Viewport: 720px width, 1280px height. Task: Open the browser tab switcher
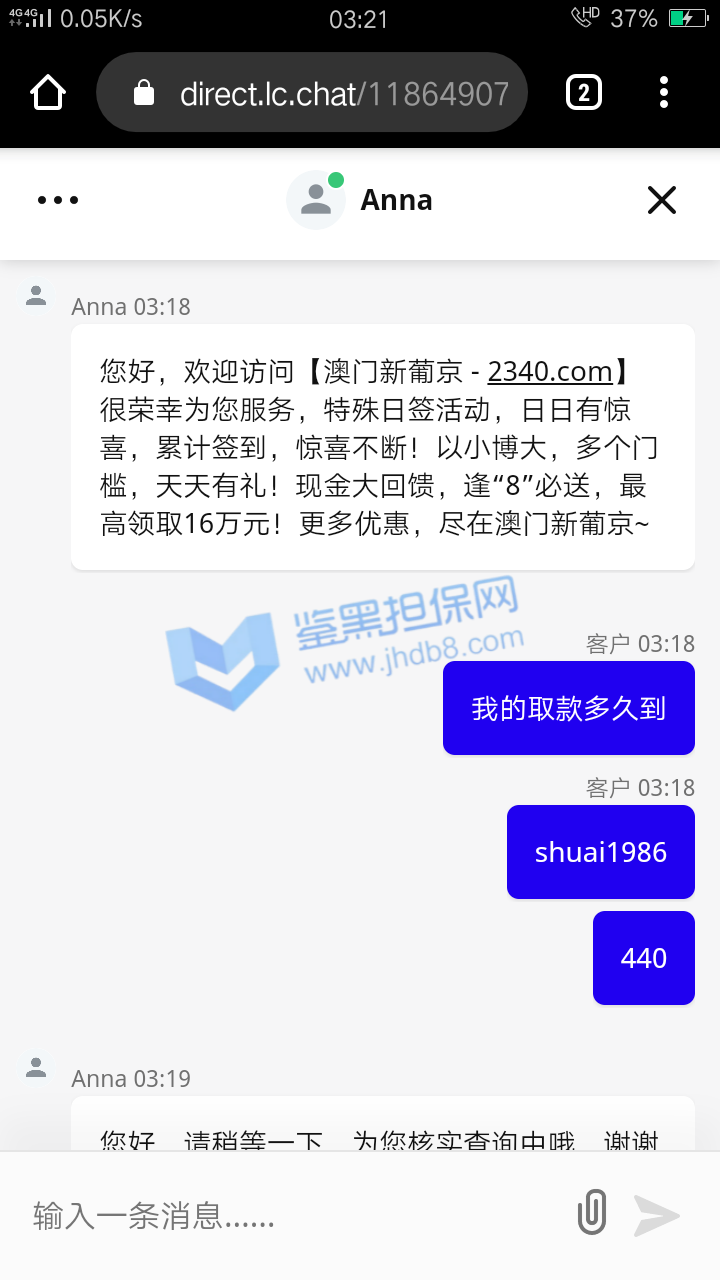(x=584, y=93)
